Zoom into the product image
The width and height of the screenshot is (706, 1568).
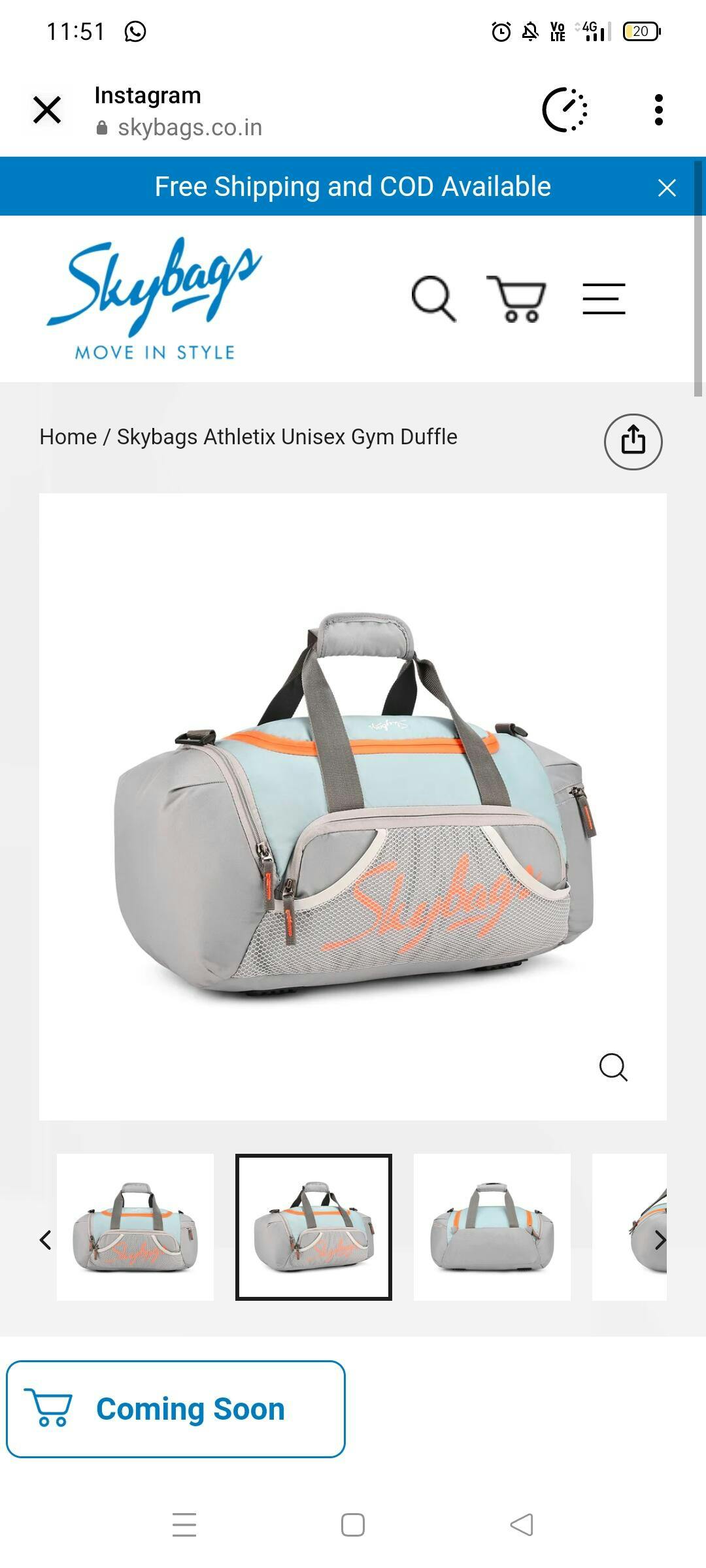tap(613, 1068)
